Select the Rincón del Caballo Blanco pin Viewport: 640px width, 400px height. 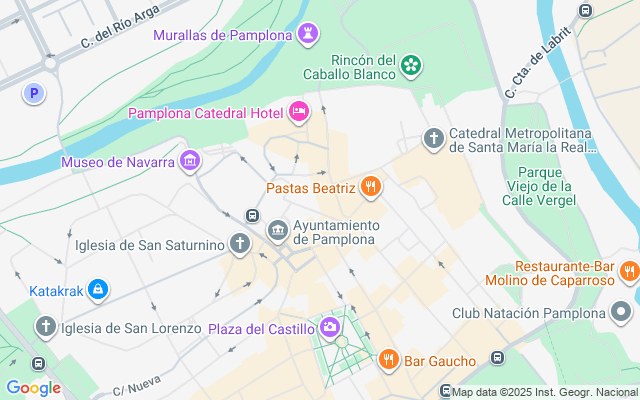pos(411,66)
